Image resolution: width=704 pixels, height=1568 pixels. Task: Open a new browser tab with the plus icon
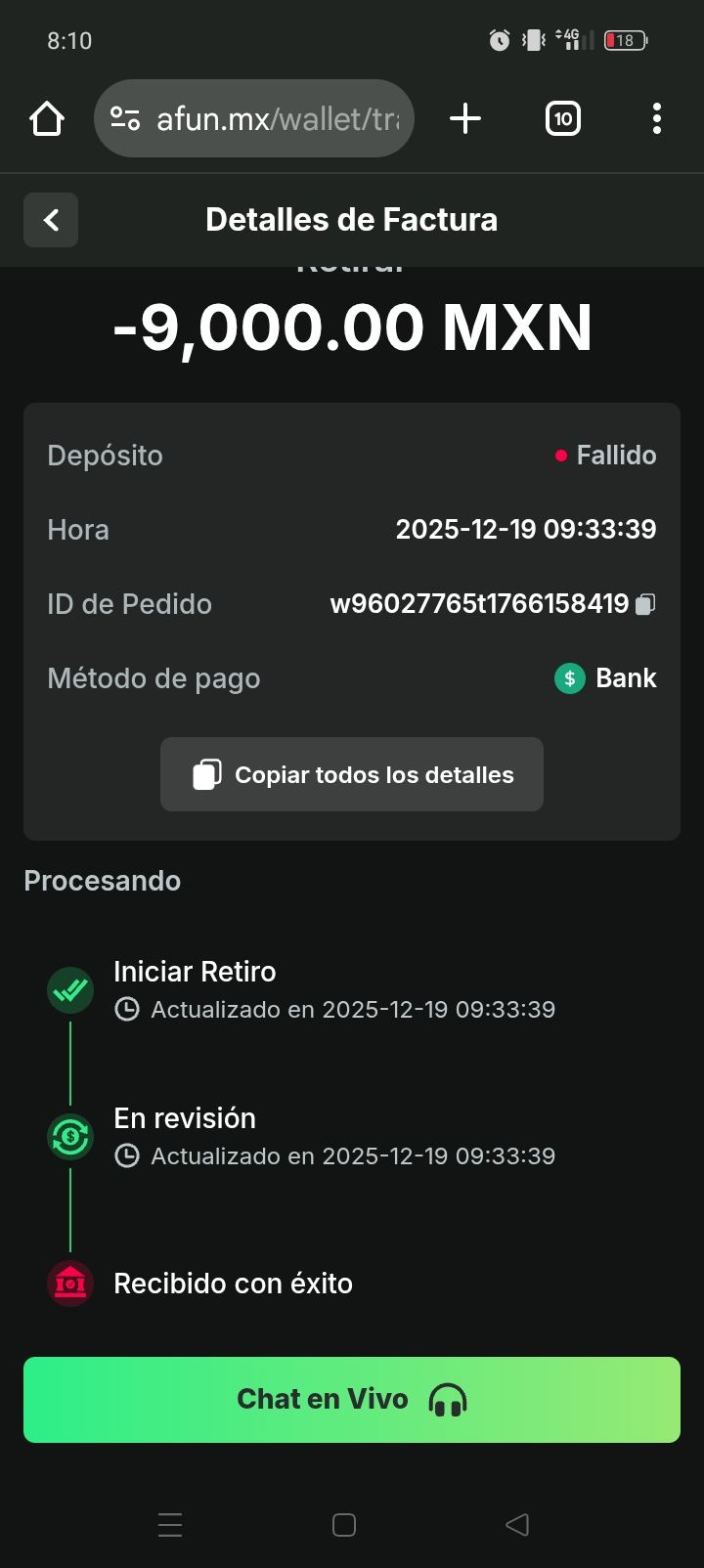pyautogui.click(x=465, y=118)
